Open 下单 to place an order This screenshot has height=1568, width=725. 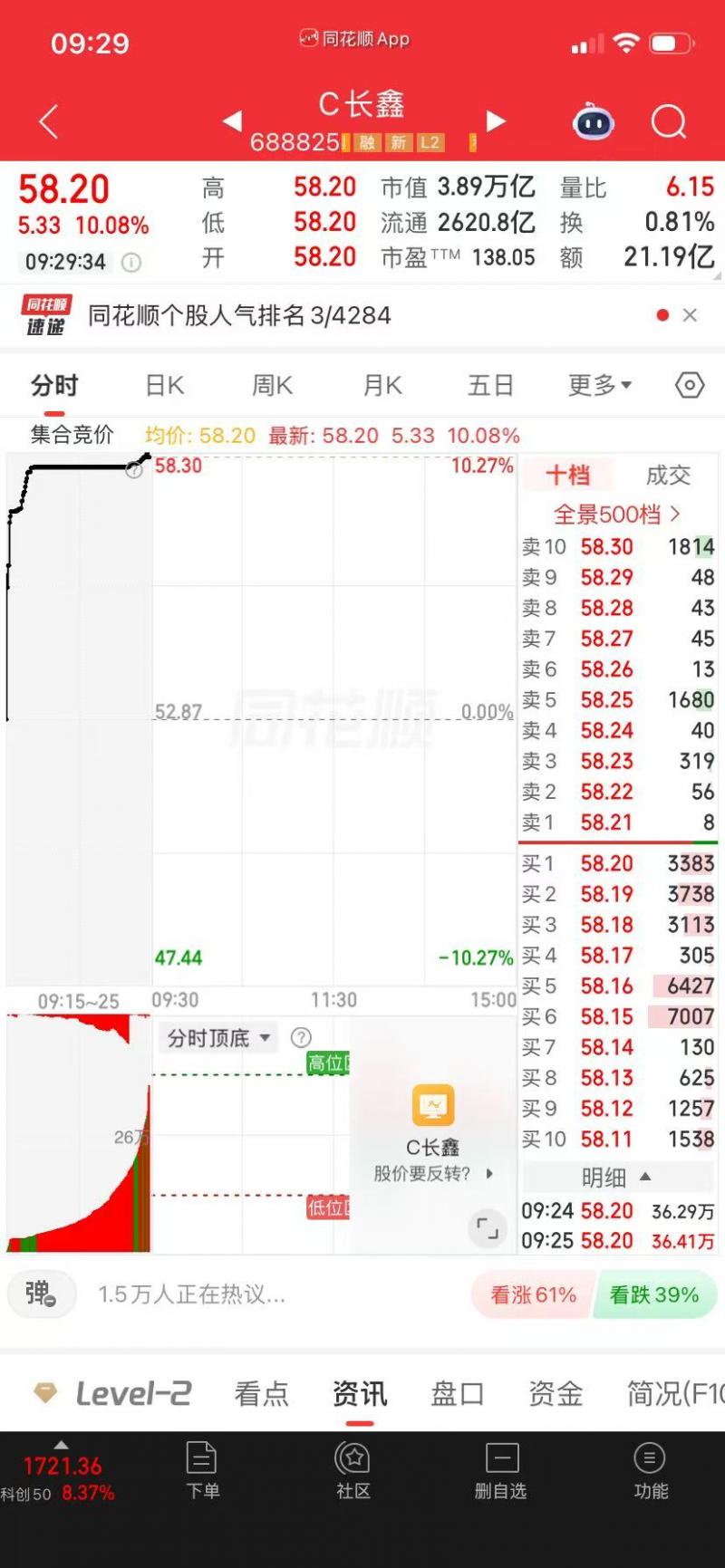[x=202, y=1470]
